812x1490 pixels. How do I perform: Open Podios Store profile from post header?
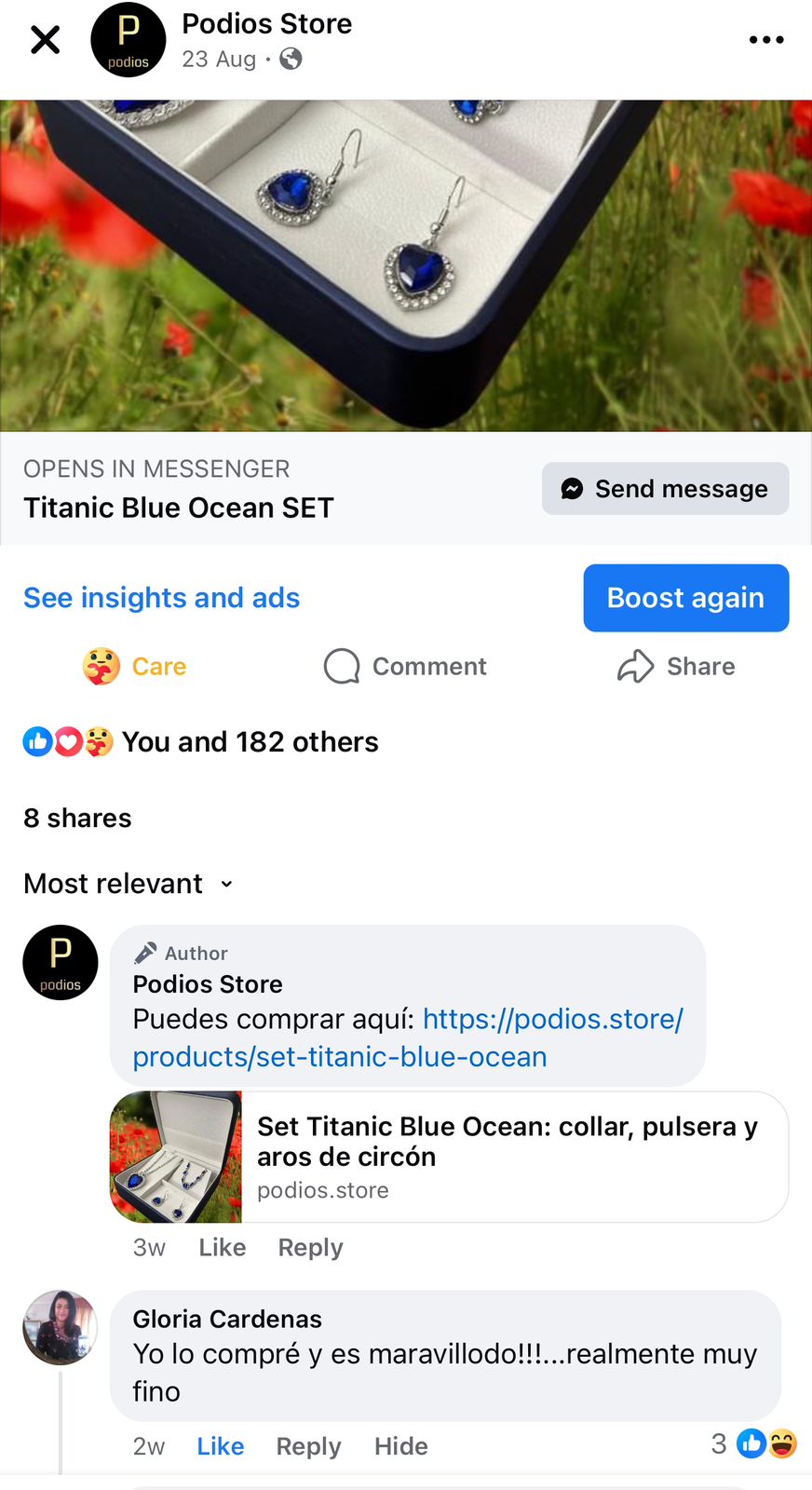[266, 24]
